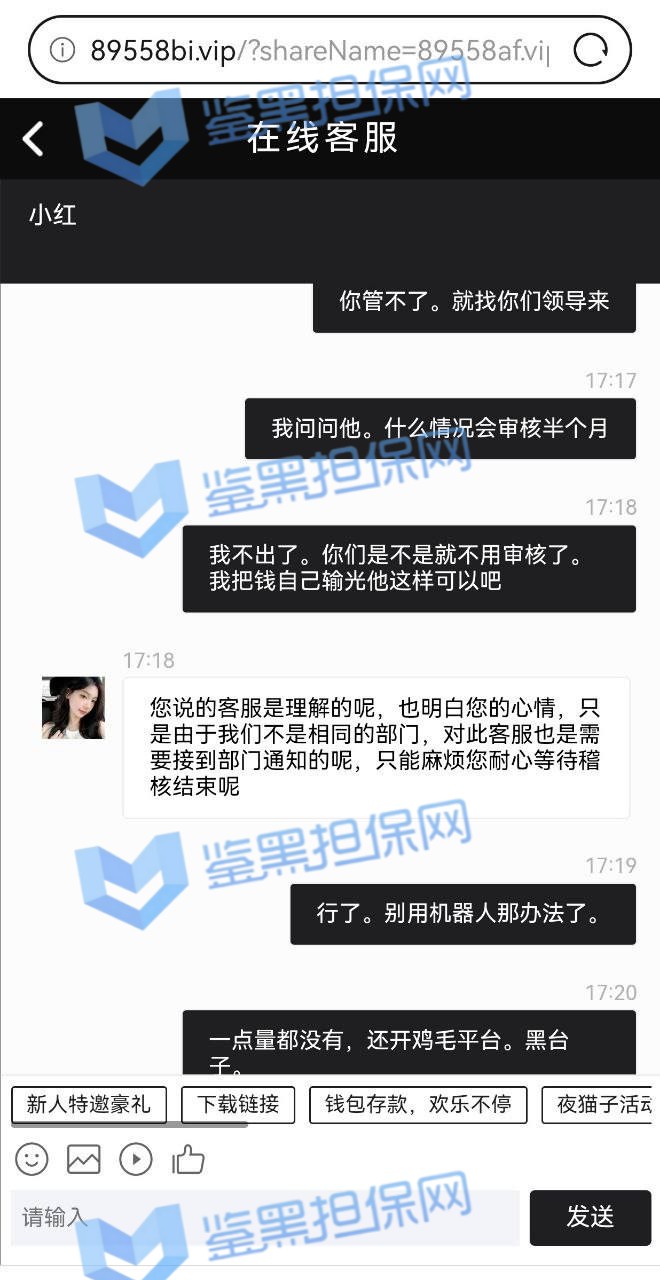Screen dimensions: 660x1280
Task: Tap the 下载链接 chip
Action: pyautogui.click(x=238, y=1104)
